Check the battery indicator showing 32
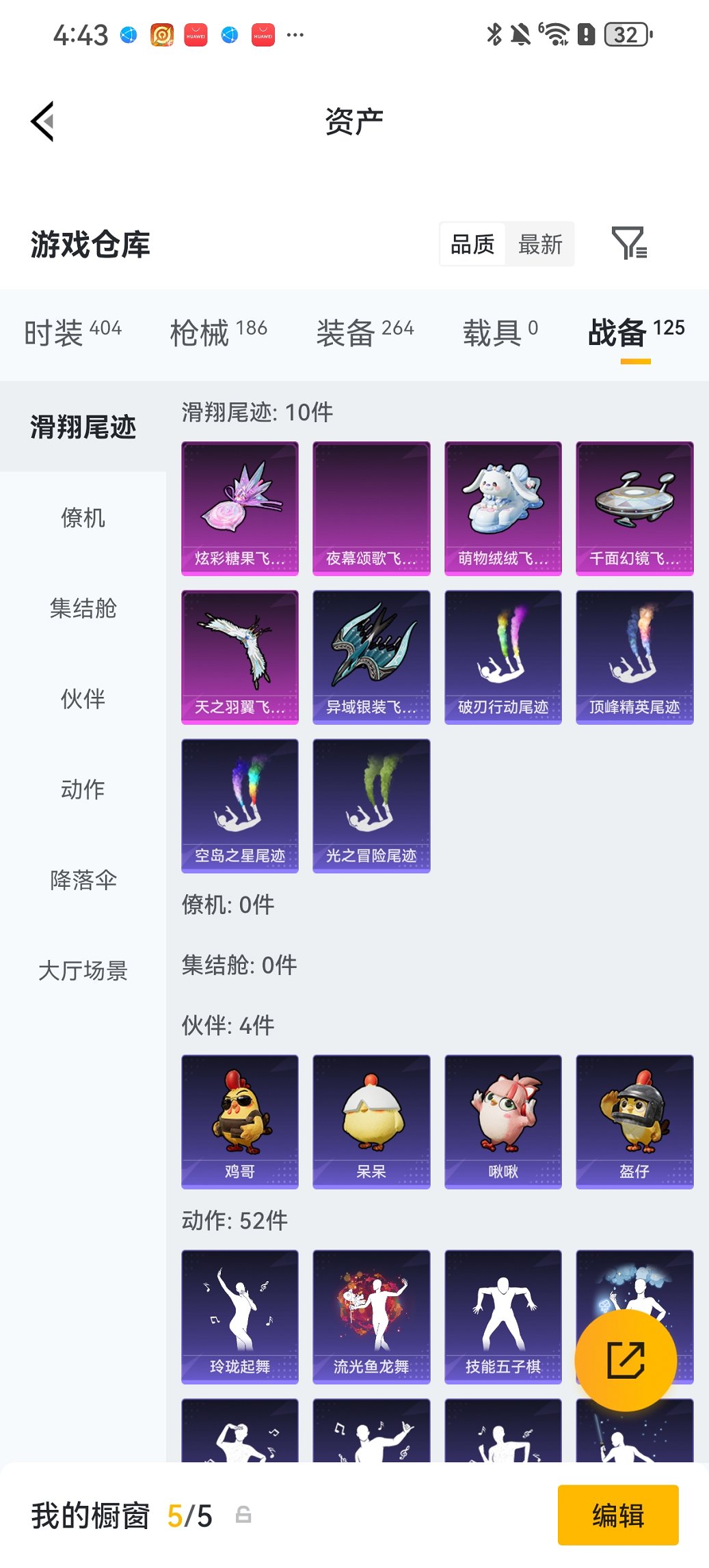This screenshot has width=709, height=1568. click(626, 33)
